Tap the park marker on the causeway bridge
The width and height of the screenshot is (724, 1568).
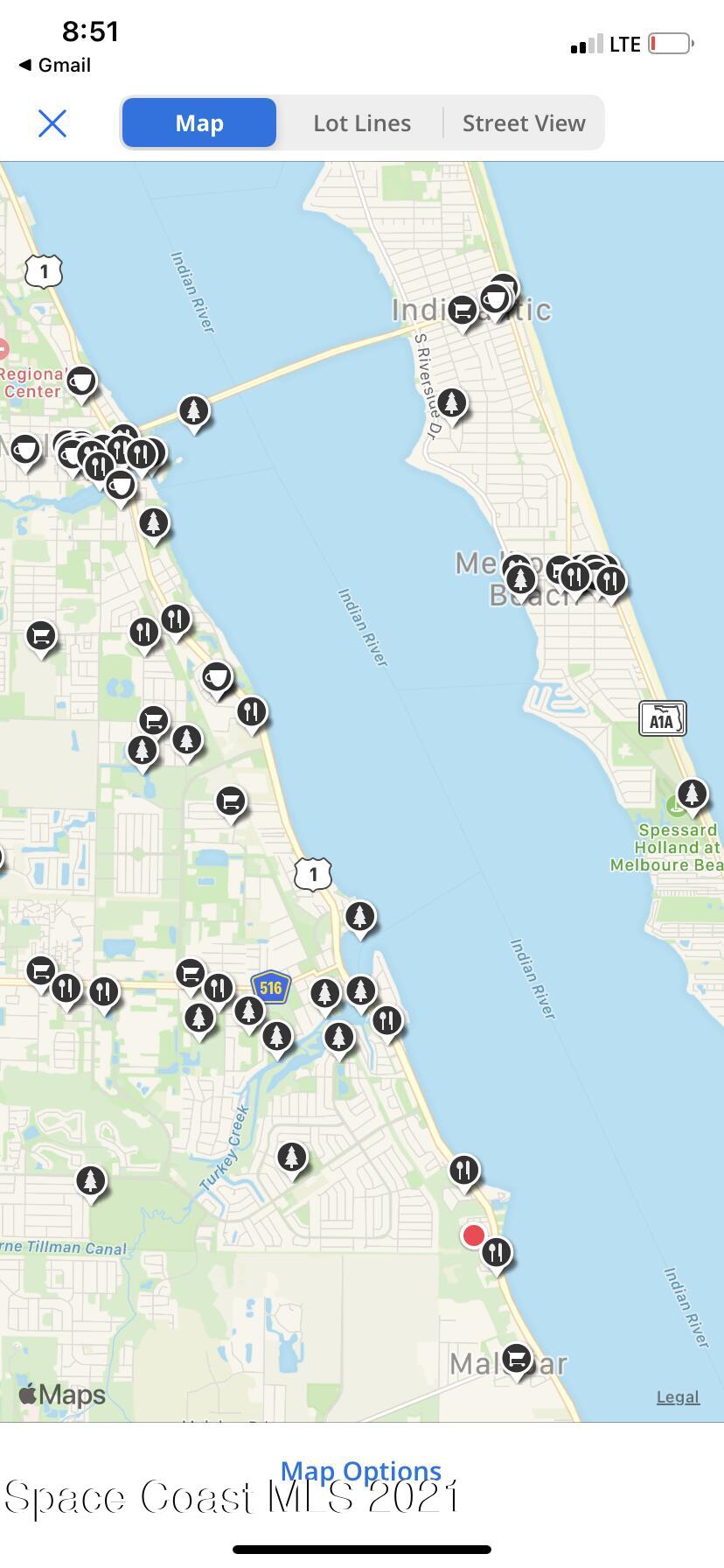(x=194, y=409)
